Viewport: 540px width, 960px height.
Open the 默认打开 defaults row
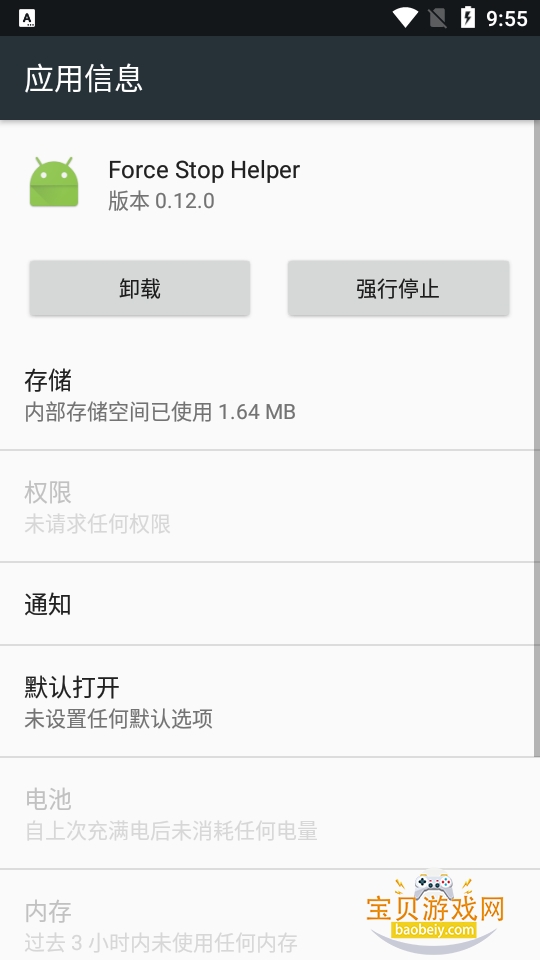pos(267,701)
